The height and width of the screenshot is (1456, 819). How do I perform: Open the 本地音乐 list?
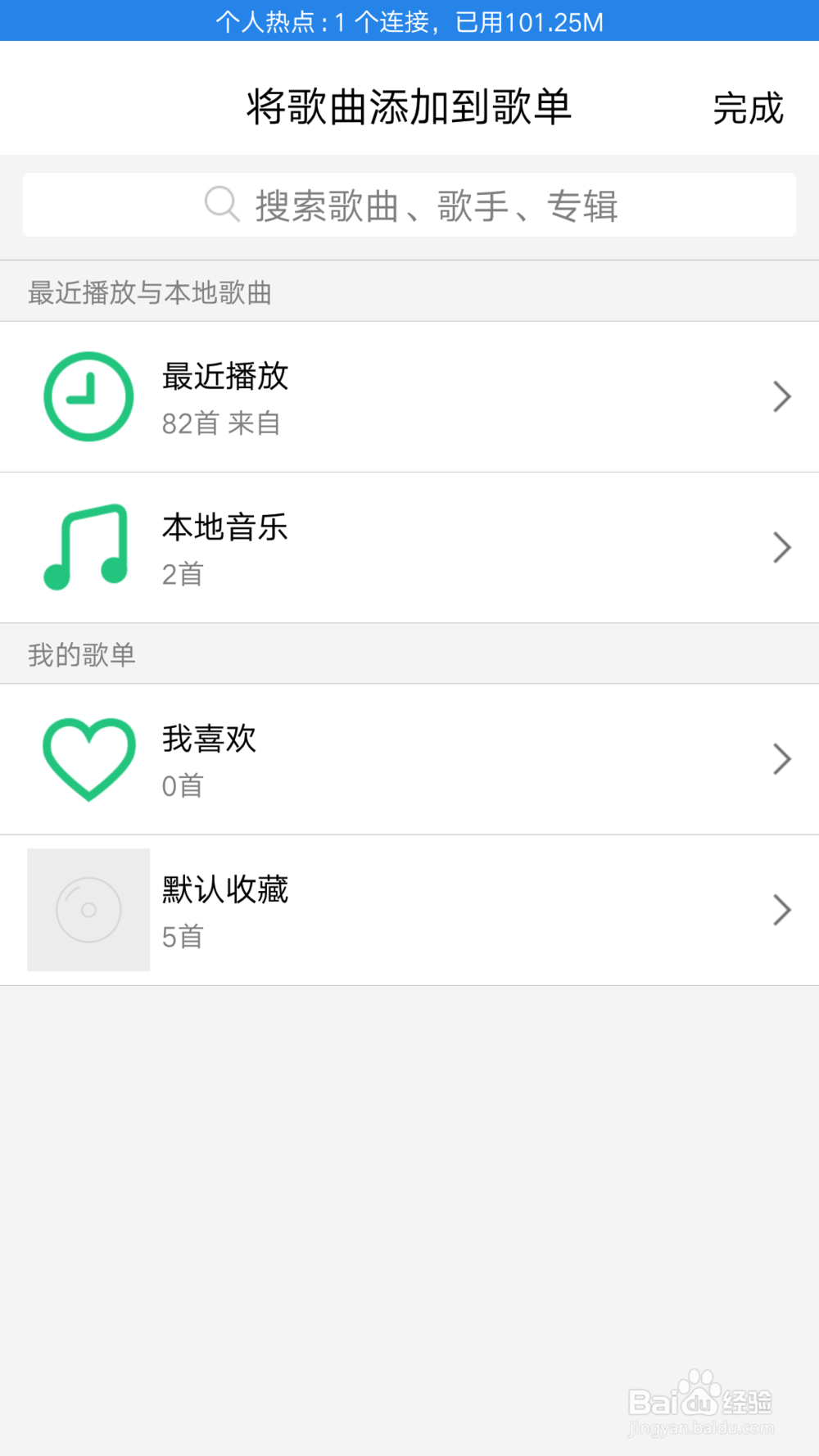click(409, 548)
